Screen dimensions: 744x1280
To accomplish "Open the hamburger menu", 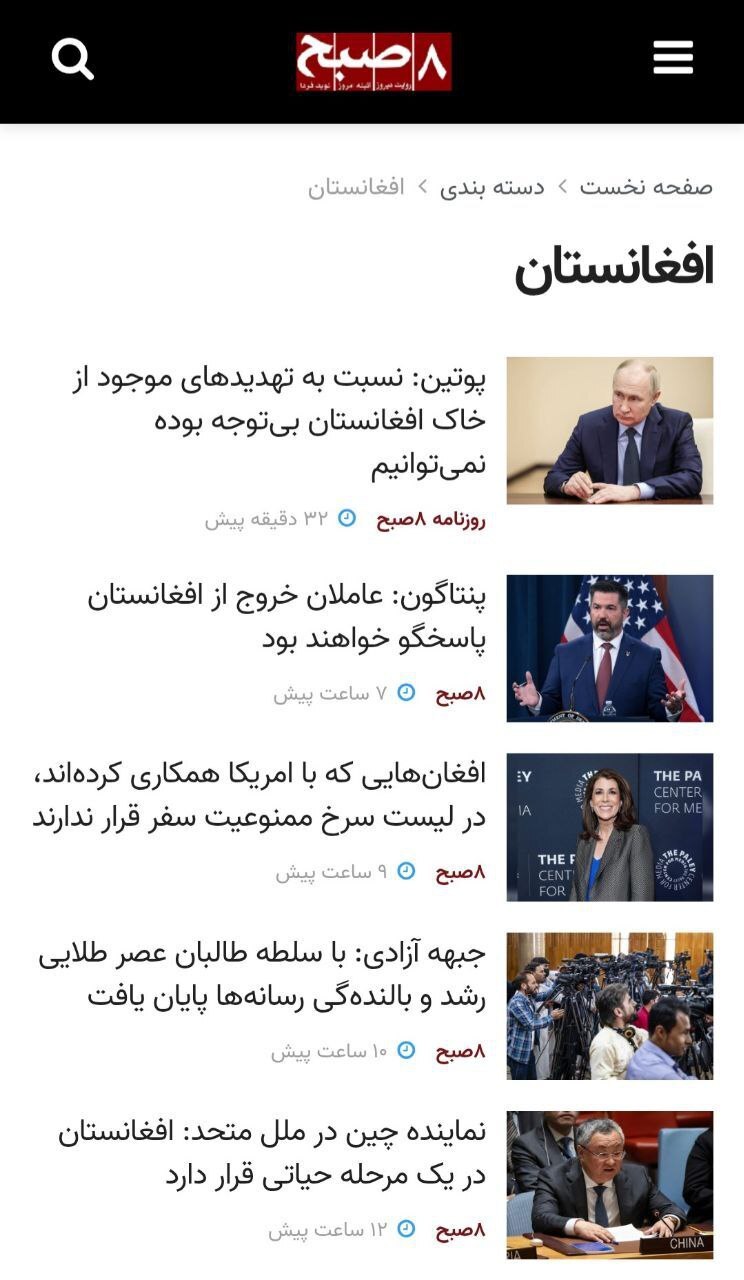I will (673, 58).
